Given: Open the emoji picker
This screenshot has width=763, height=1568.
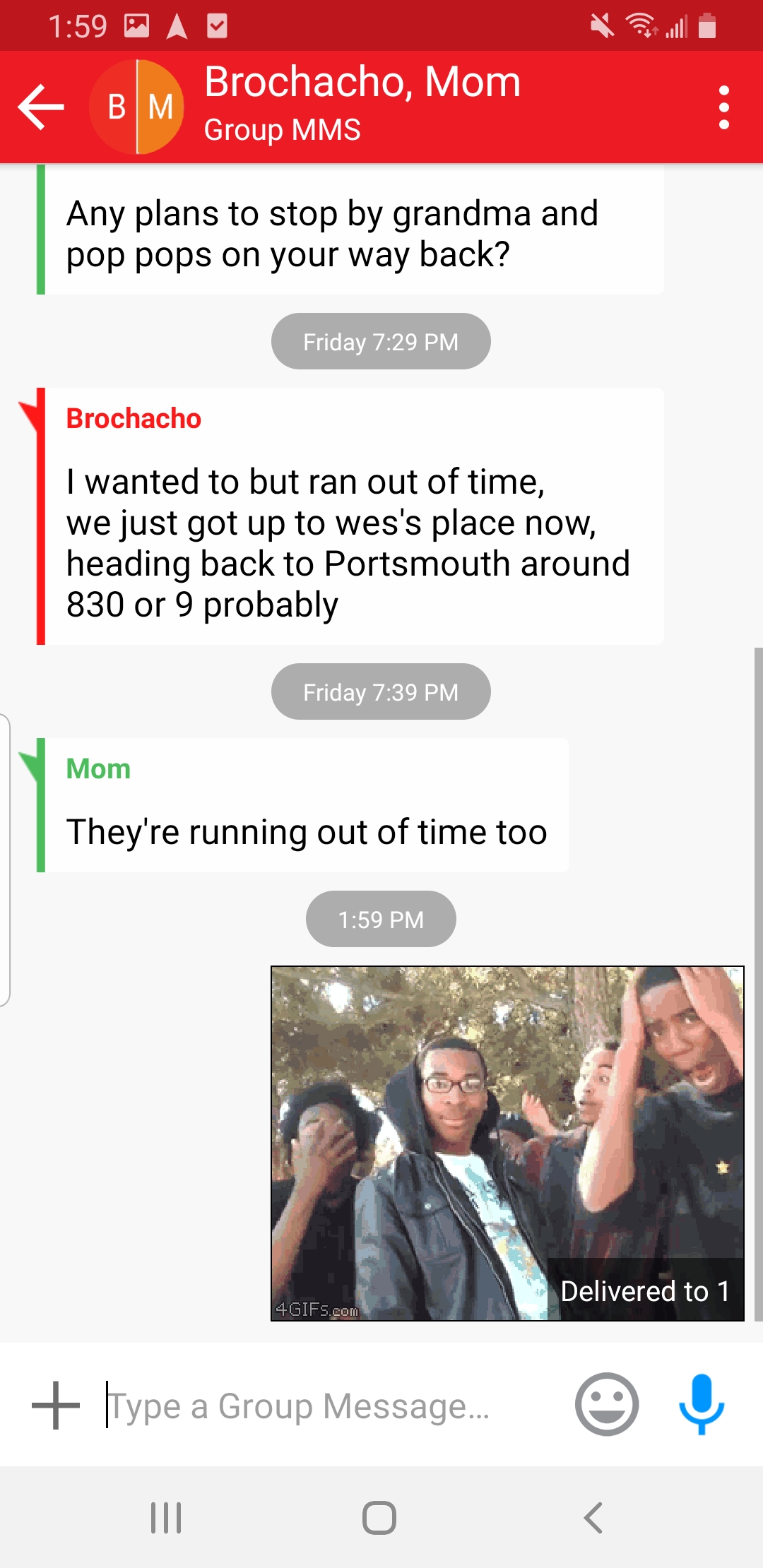Looking at the screenshot, I should coord(606,1404).
